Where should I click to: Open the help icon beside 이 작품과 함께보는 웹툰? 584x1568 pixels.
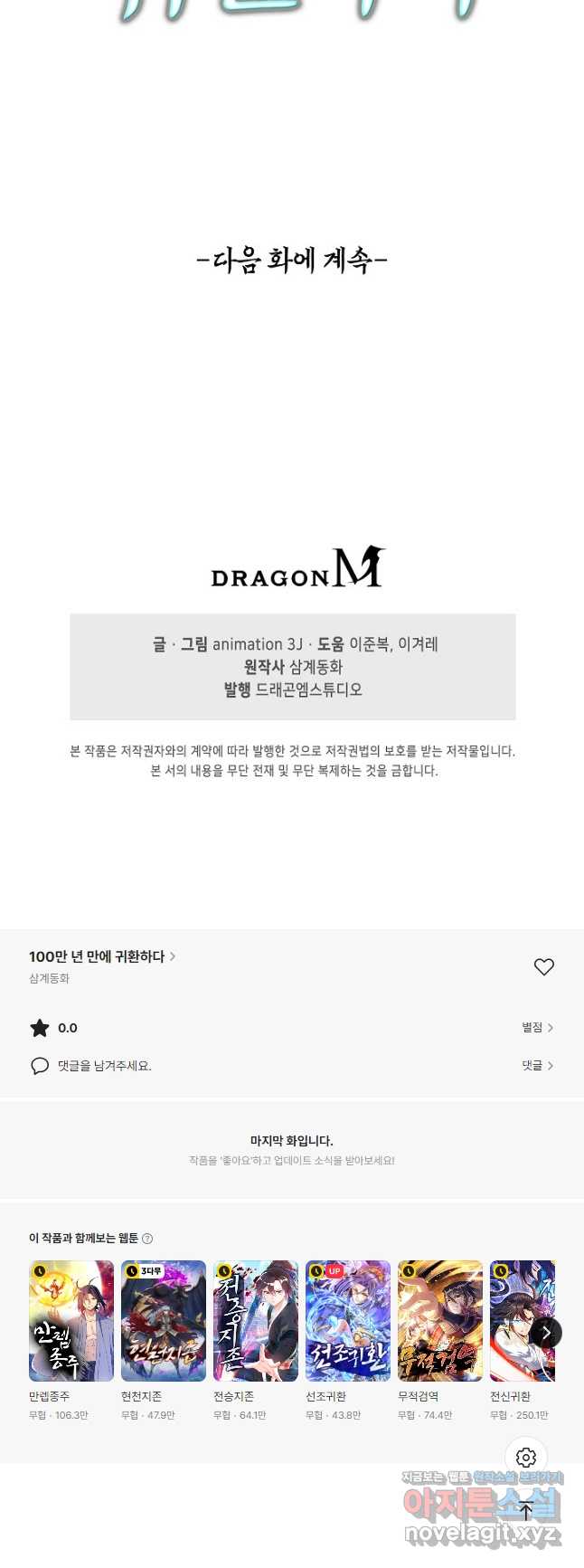147,1239
